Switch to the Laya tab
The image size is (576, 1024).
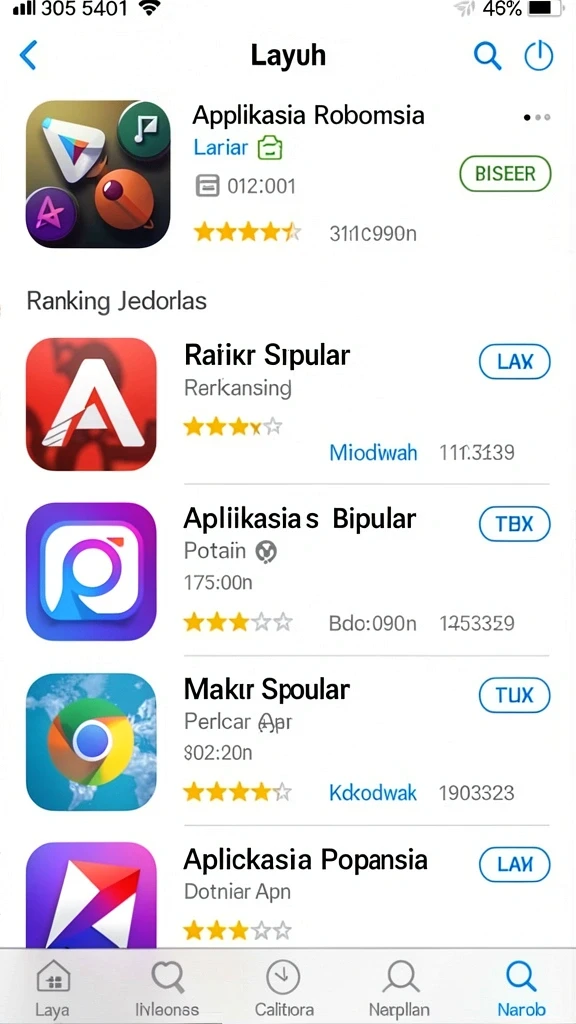[x=53, y=988]
